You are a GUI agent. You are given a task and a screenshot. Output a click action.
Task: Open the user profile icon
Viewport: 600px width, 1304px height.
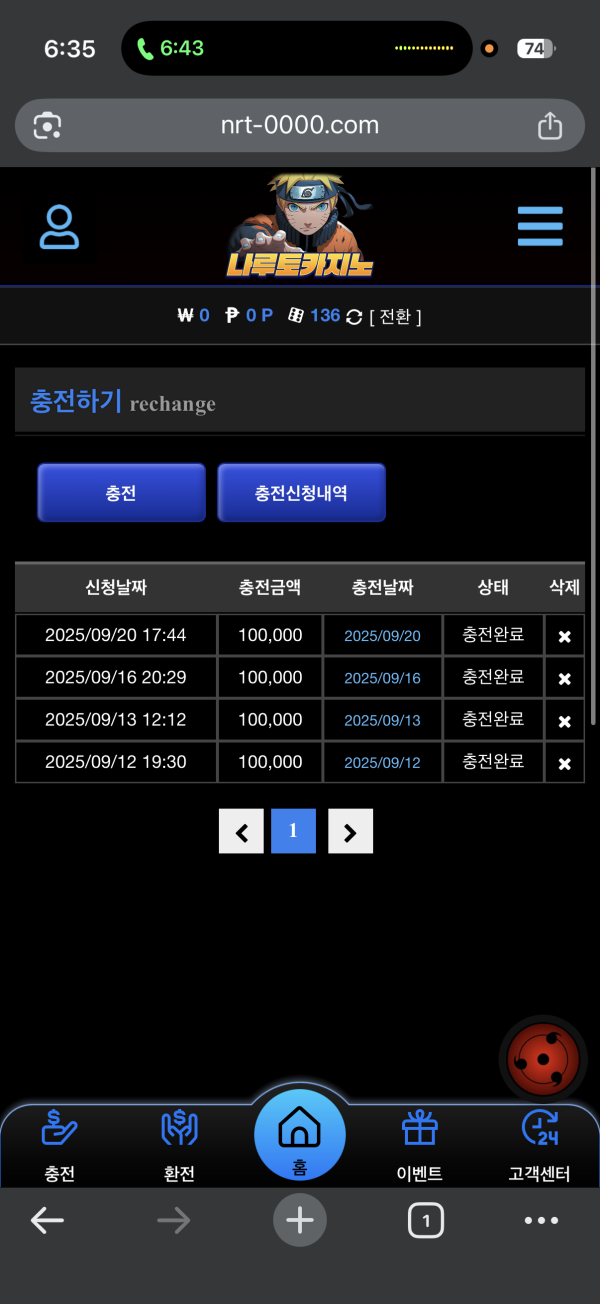59,227
